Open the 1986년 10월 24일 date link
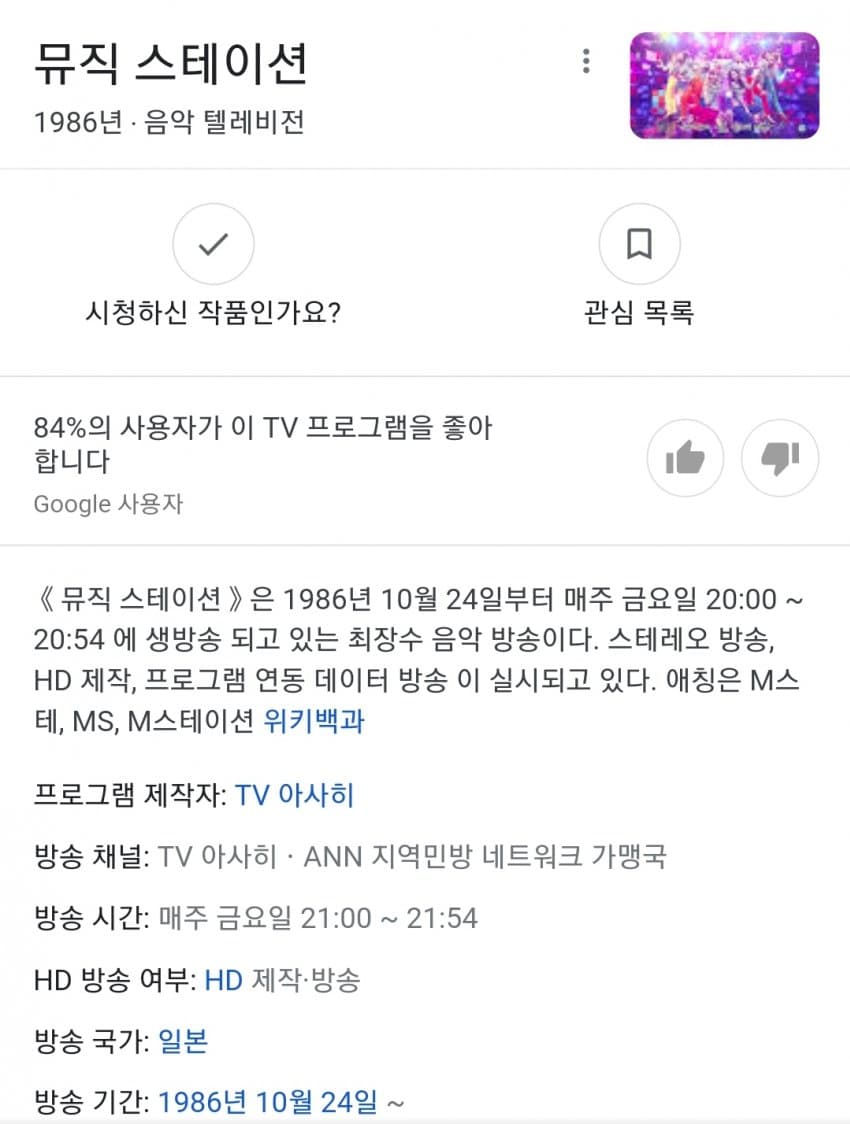Image resolution: width=850 pixels, height=1124 pixels. (268, 1103)
